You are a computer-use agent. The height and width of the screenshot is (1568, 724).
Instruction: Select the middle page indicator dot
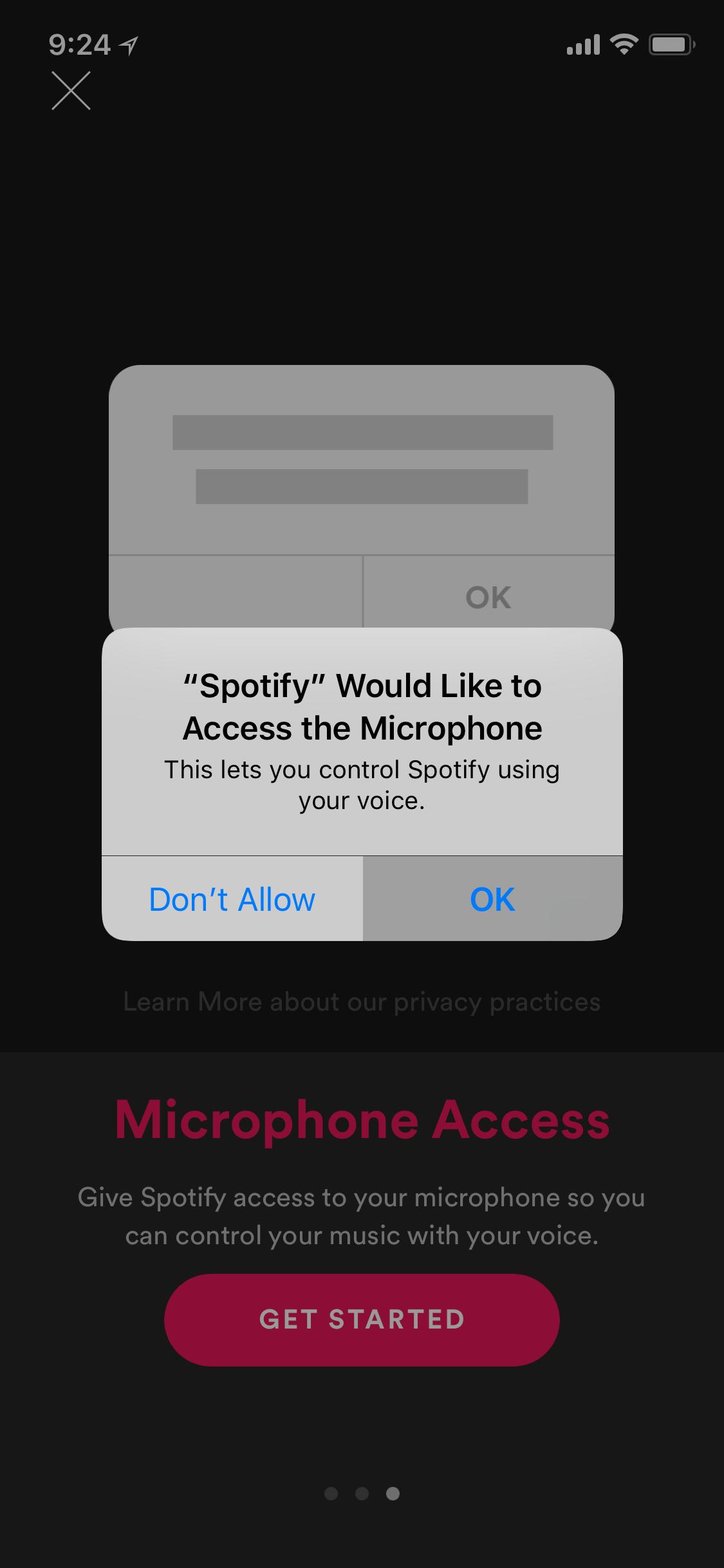coord(362,1493)
